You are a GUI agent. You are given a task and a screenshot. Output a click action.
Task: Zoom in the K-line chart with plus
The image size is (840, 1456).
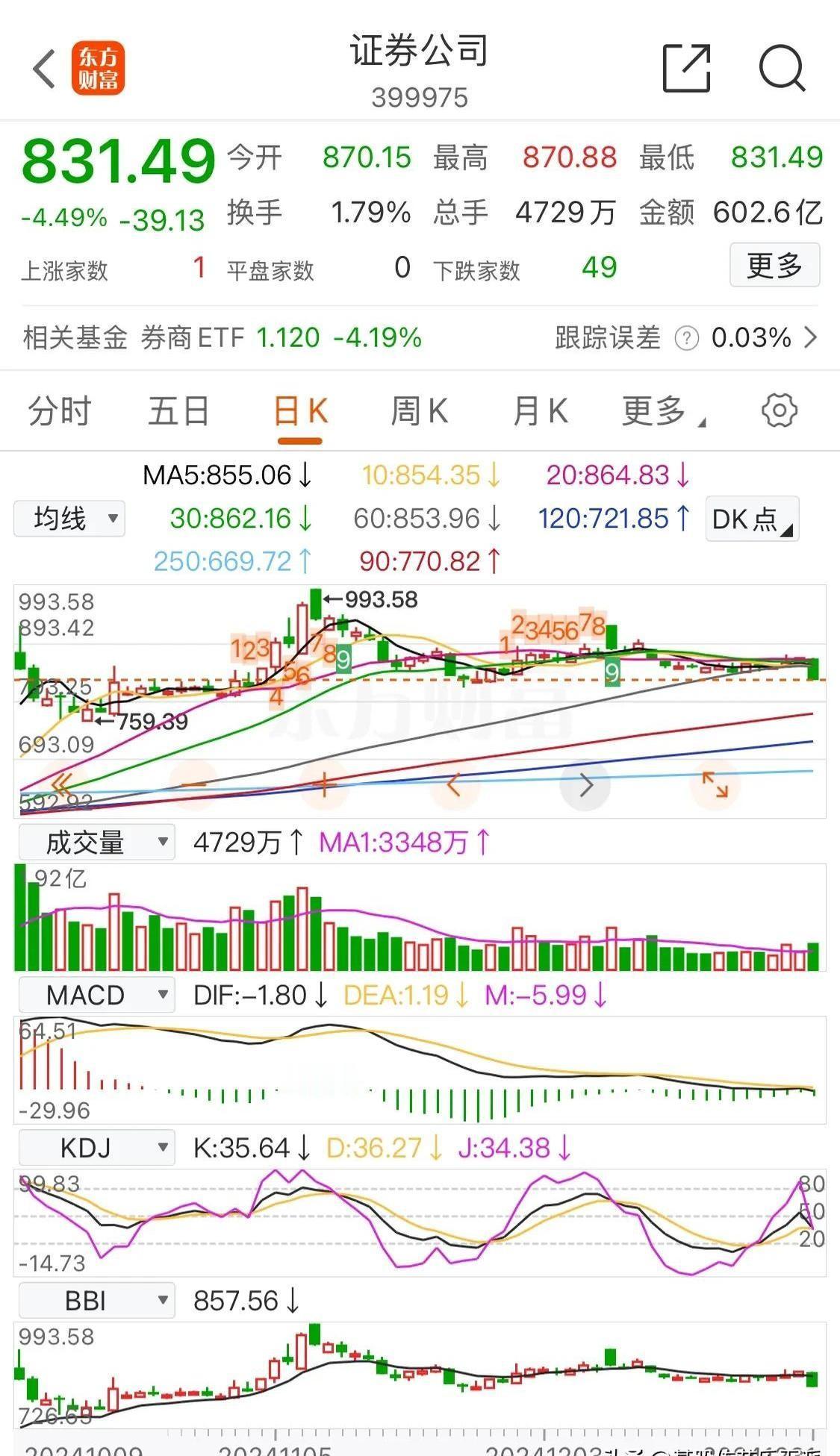click(x=323, y=785)
